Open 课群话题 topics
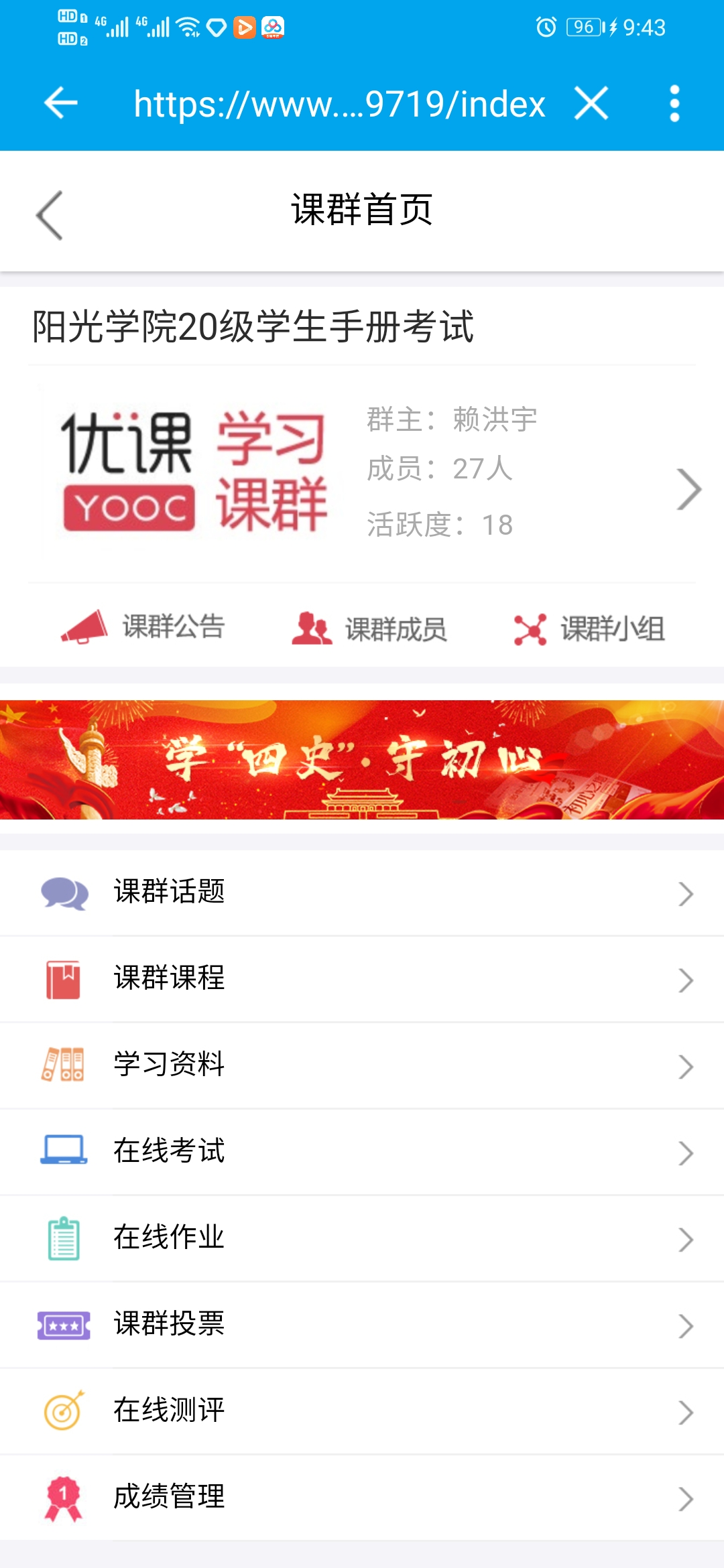 coord(362,893)
